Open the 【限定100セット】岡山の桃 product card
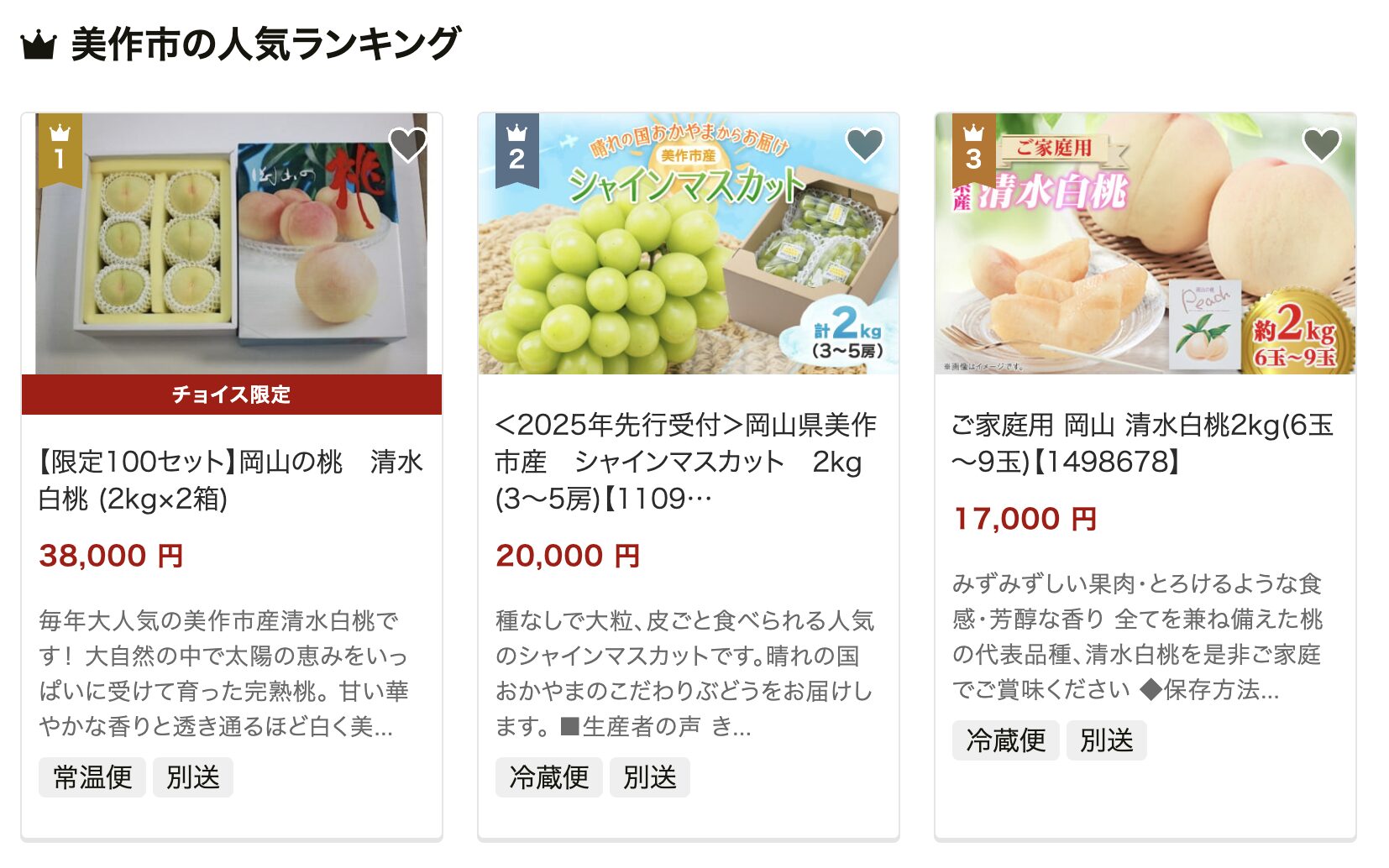The height and width of the screenshot is (868, 1389). 231,479
